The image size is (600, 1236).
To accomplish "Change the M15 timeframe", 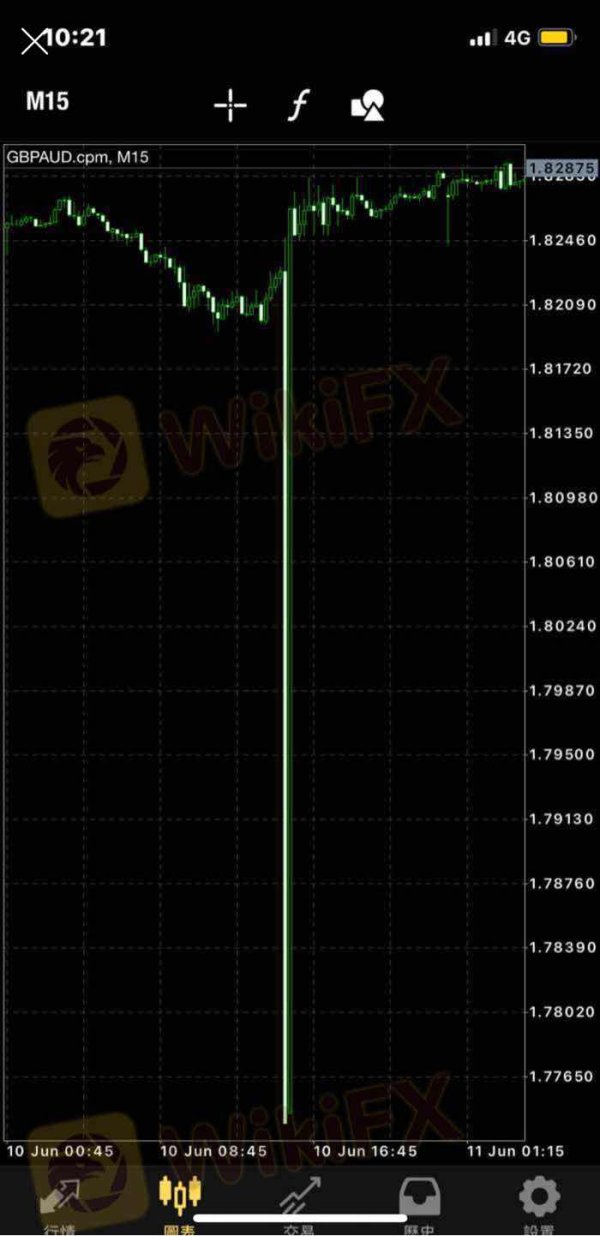I will 47,102.
